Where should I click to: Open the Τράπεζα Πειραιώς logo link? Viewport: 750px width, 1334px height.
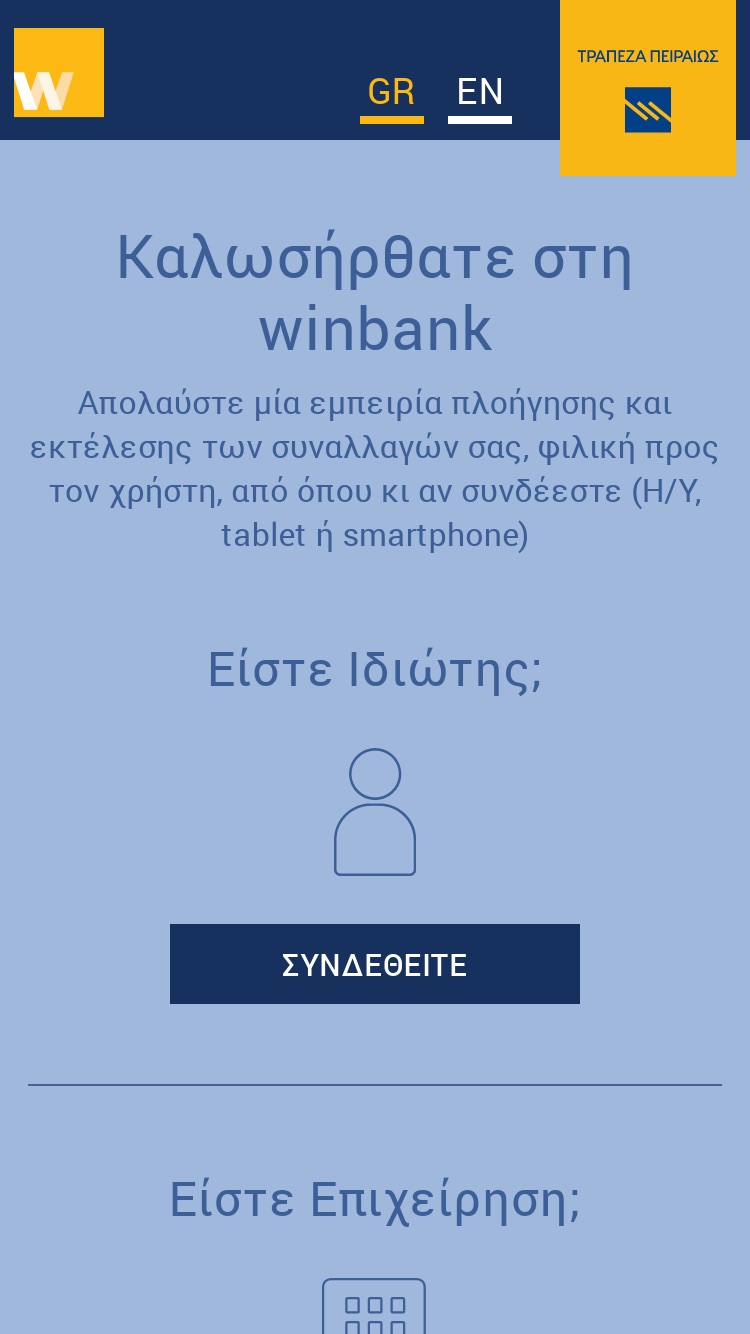click(x=648, y=88)
